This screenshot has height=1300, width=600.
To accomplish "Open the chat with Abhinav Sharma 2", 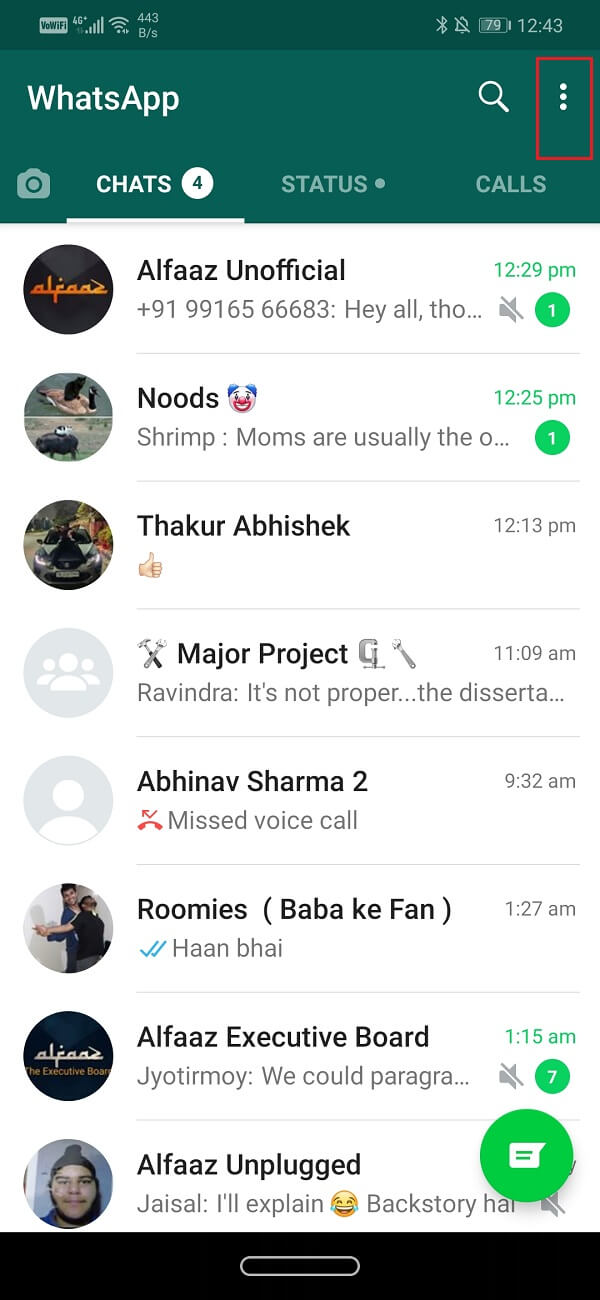I will 300,801.
